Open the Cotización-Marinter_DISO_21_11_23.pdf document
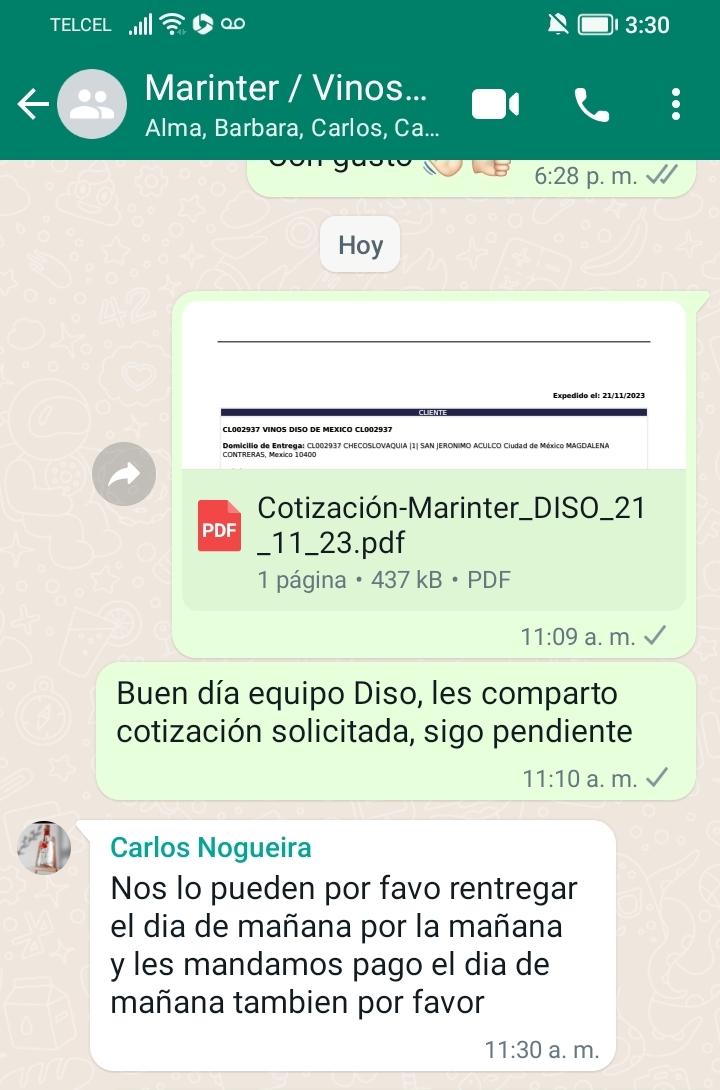The height and width of the screenshot is (1090, 720). click(434, 541)
